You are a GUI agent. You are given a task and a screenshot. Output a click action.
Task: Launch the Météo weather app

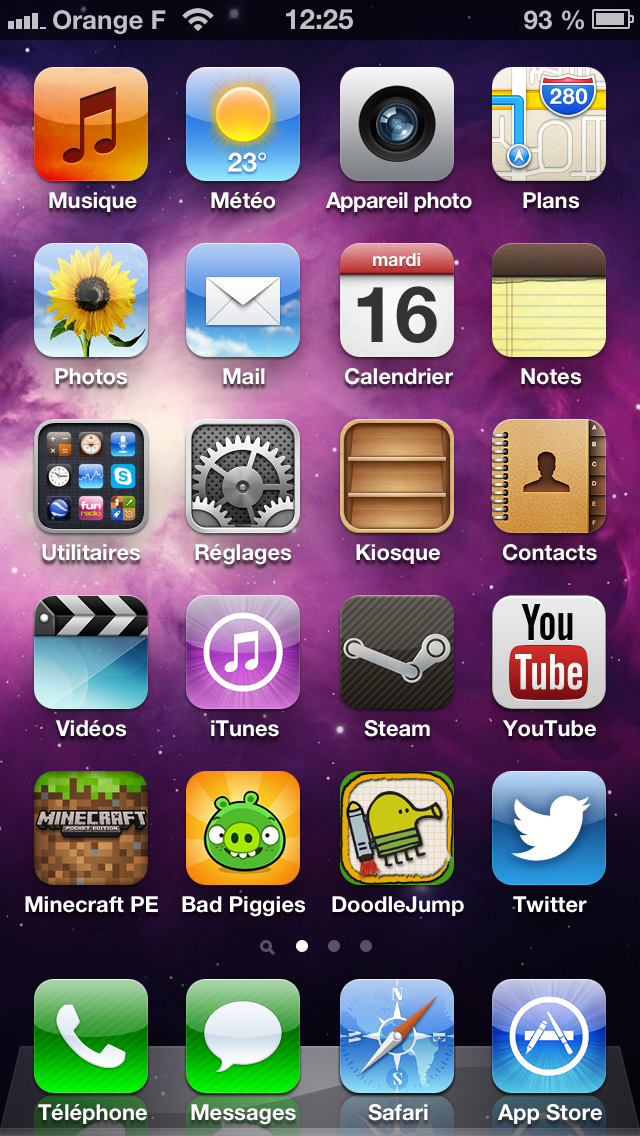243,125
